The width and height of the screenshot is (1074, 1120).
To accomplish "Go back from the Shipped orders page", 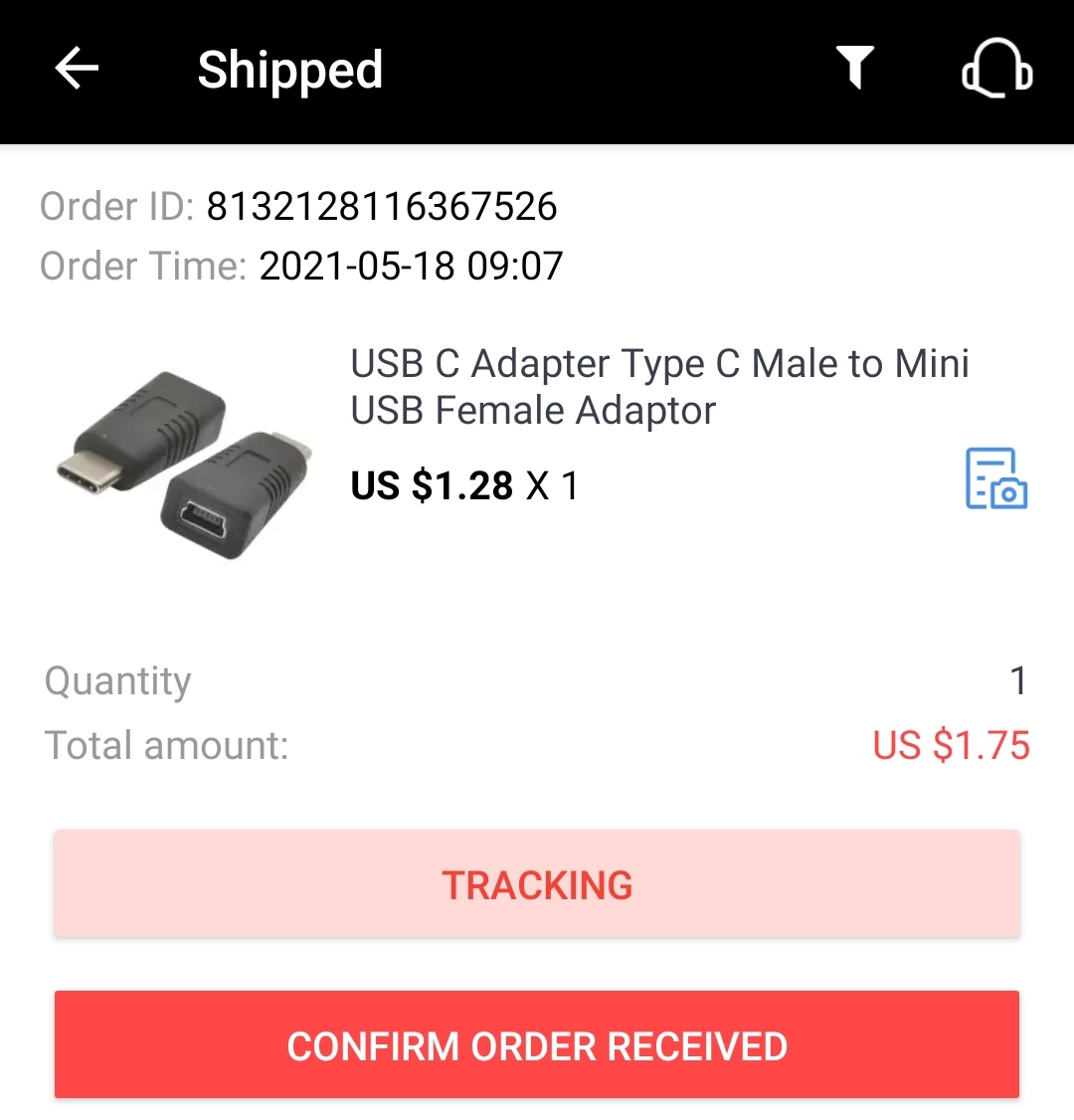I will (x=77, y=70).
